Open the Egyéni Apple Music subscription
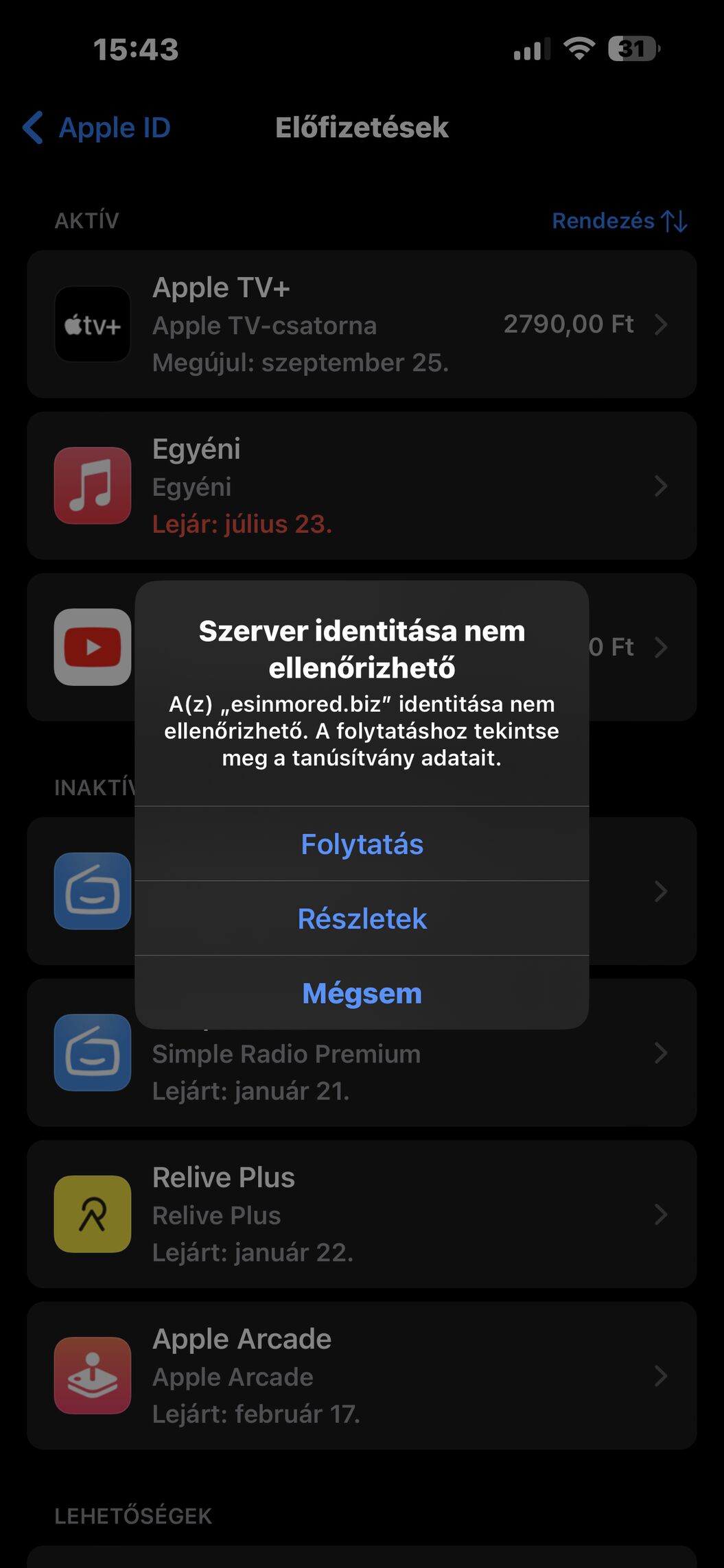Viewport: 724px width, 1568px height. click(x=362, y=486)
